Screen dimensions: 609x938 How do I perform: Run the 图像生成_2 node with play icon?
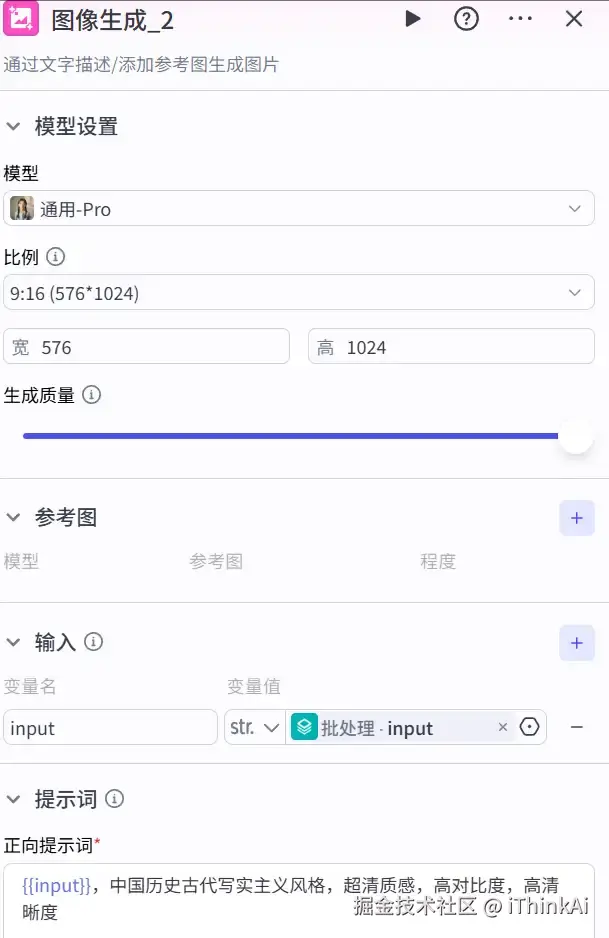coord(412,18)
